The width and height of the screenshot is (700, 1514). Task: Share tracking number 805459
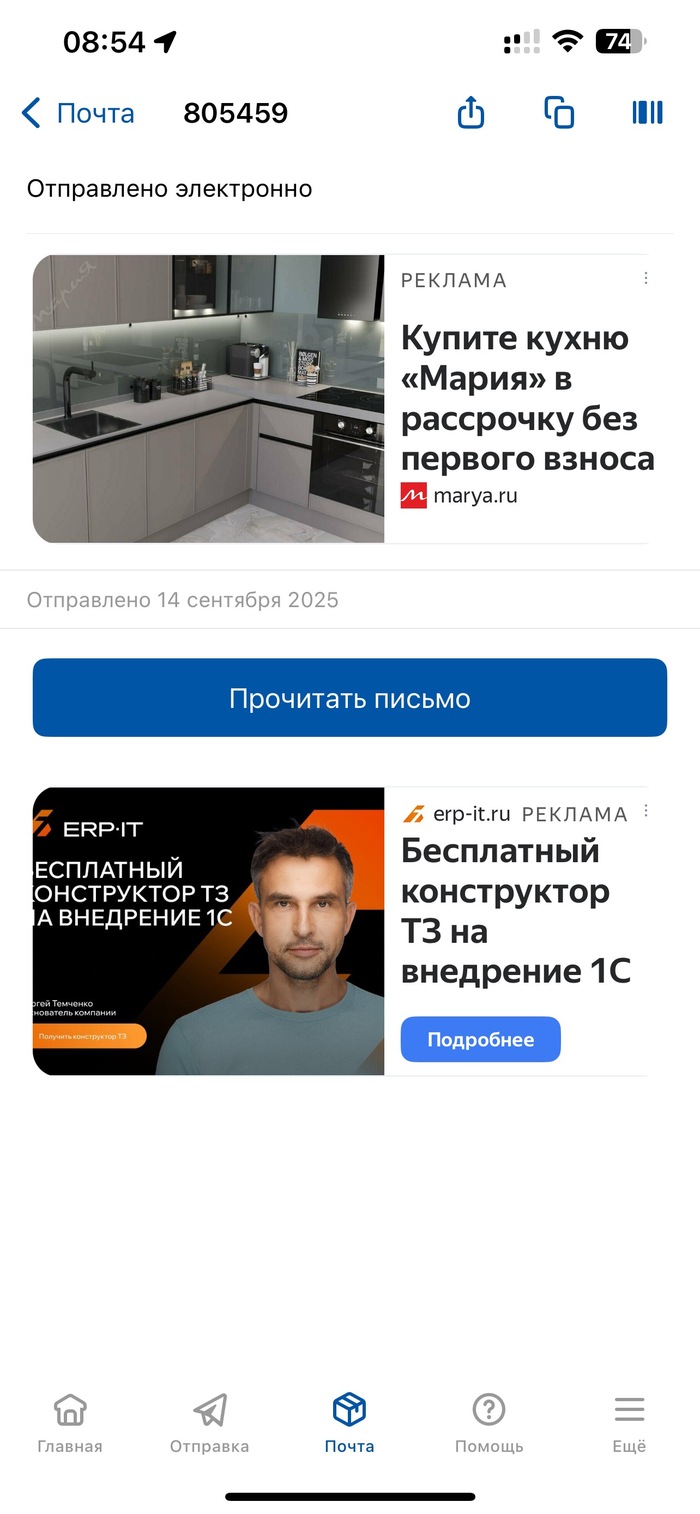tap(471, 113)
